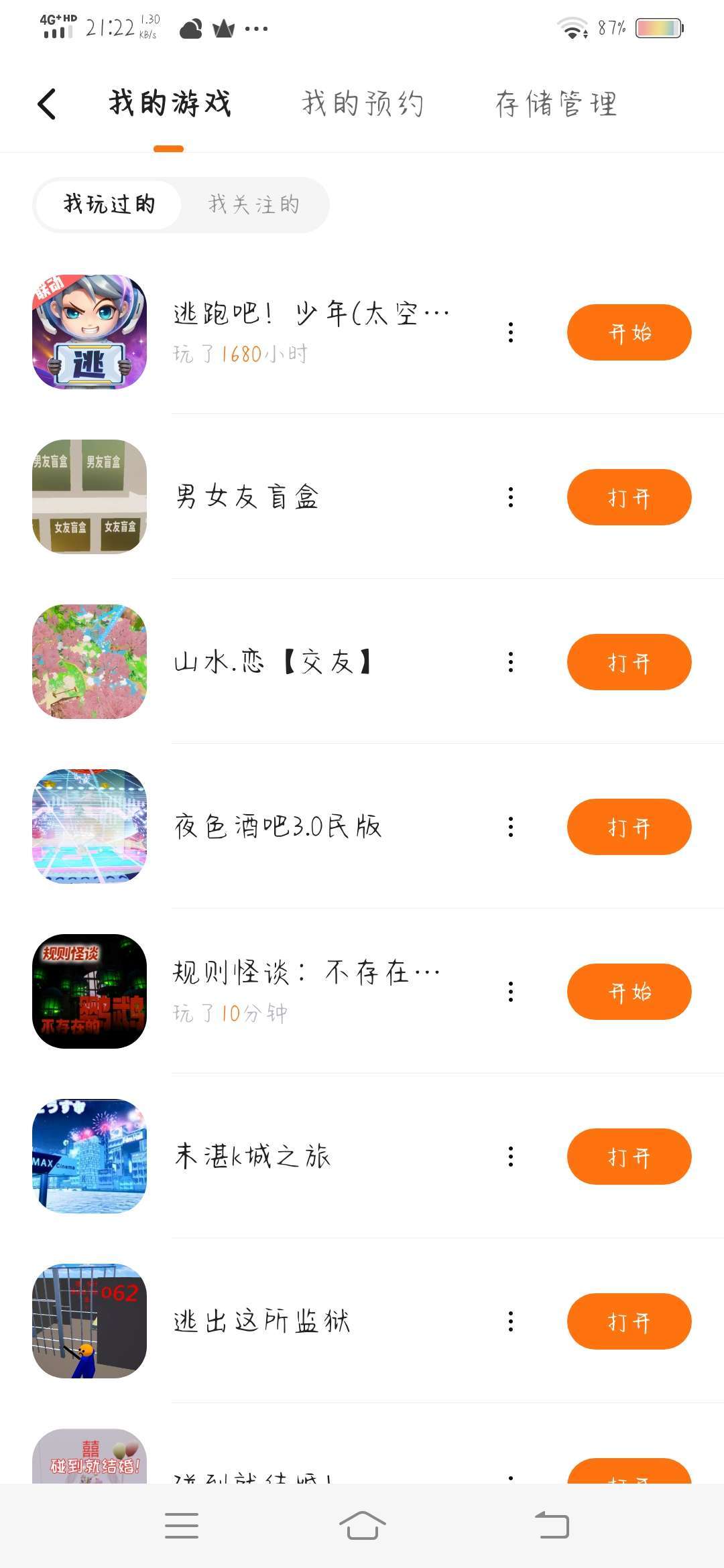Open the three-dot menu for 逃出这所监狱

click(511, 1321)
